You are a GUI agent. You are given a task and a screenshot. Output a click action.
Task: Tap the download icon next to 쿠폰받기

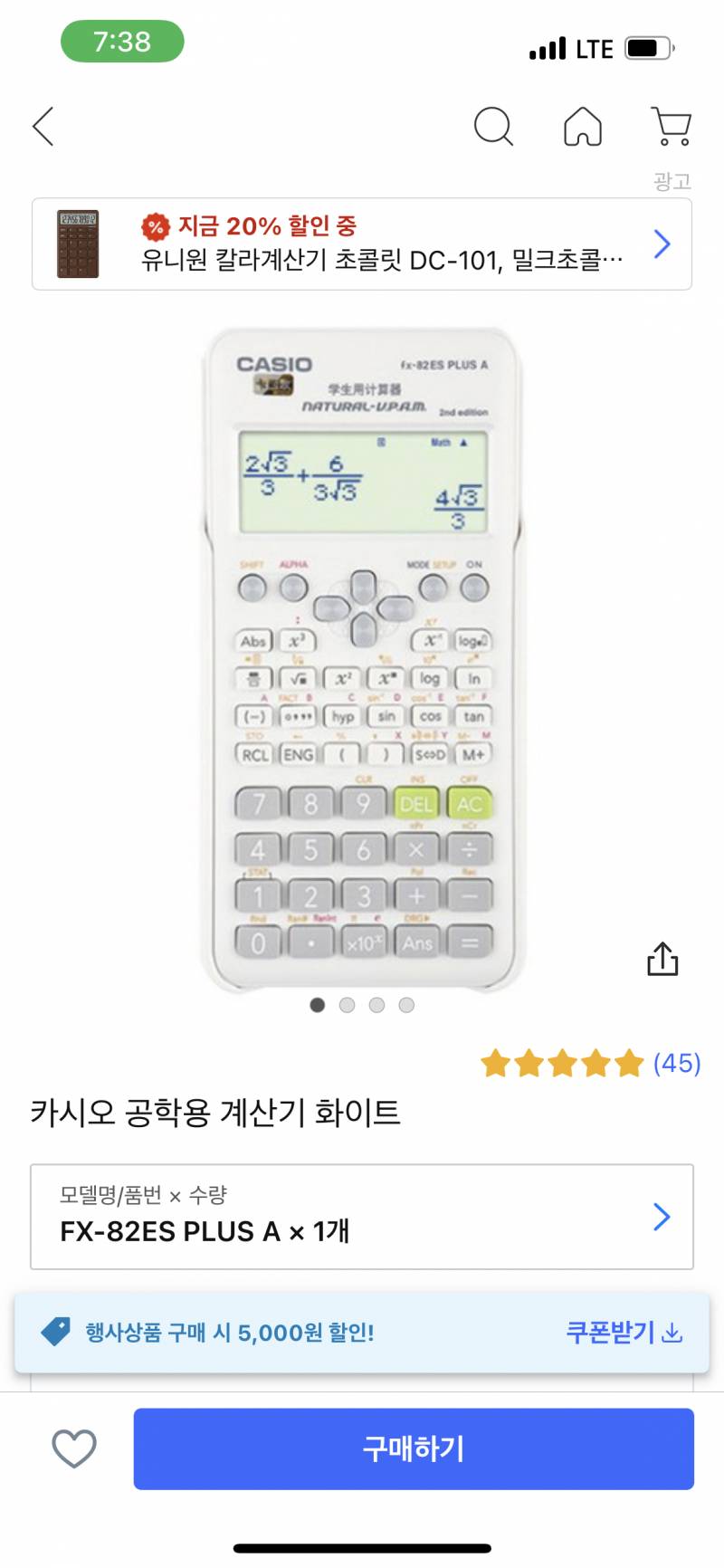pos(671,1333)
